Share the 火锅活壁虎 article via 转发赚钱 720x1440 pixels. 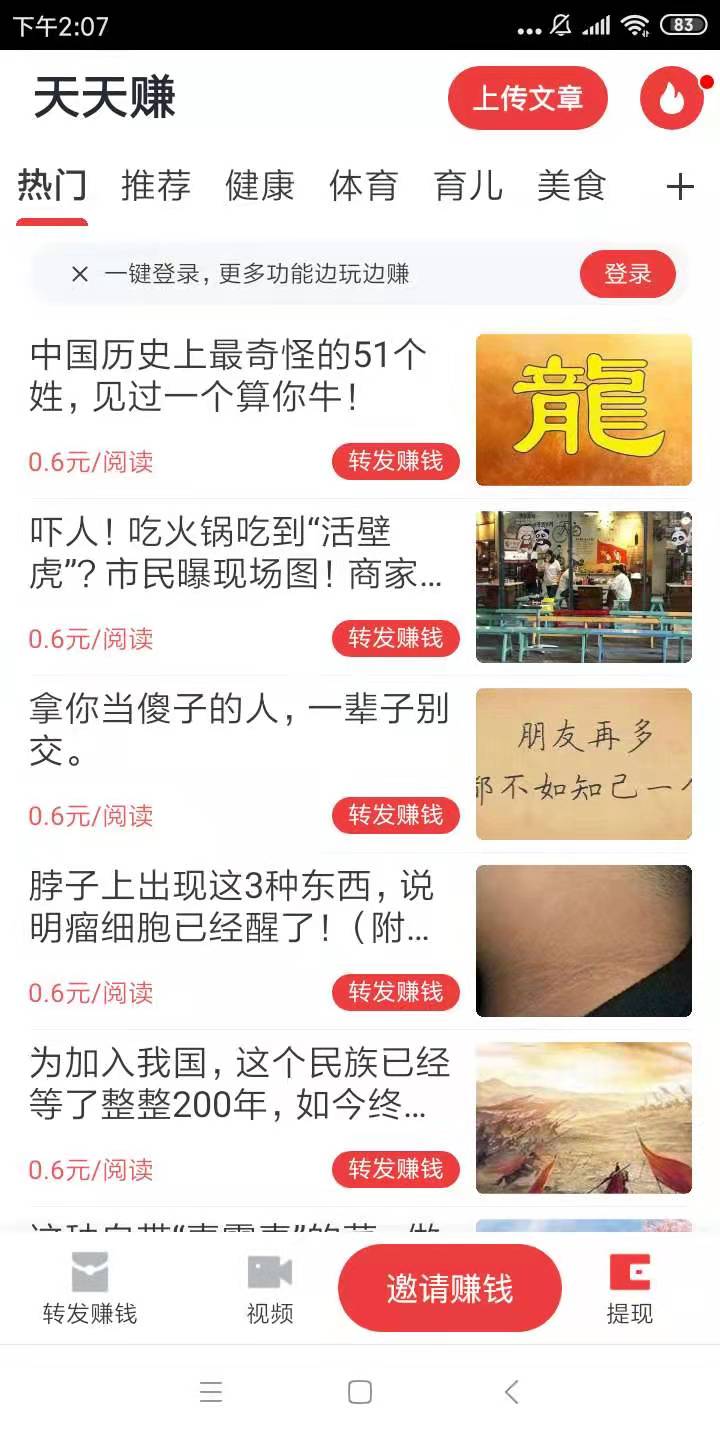pos(395,638)
